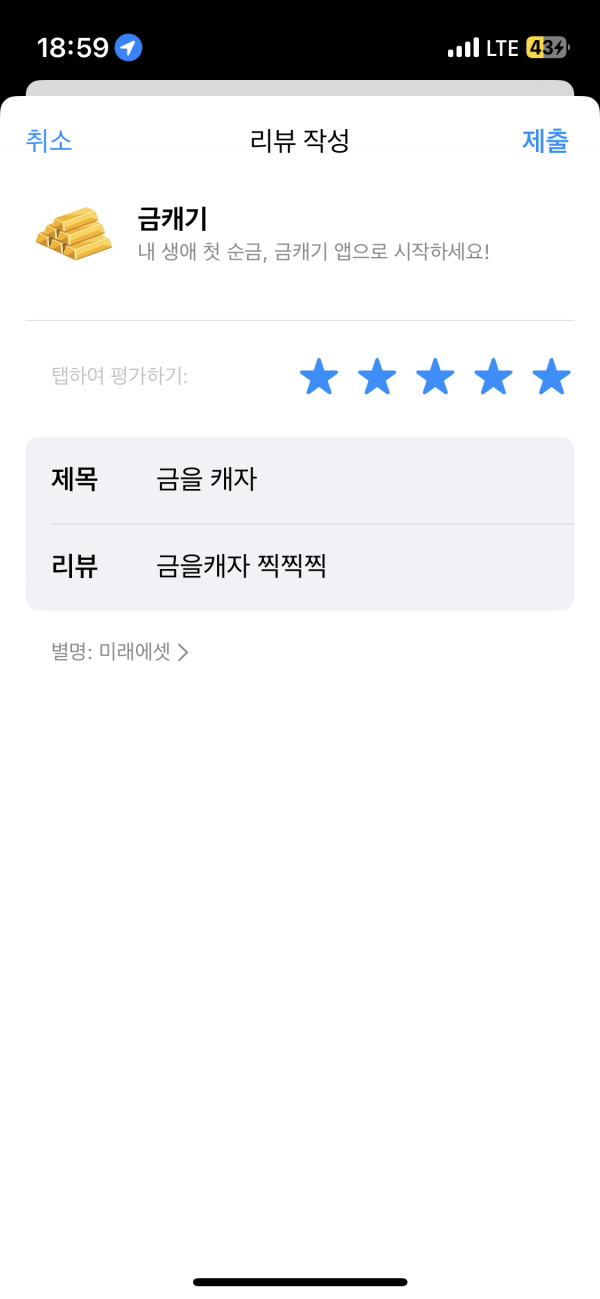The width and height of the screenshot is (600, 1299).
Task: Edit the 리뷰 review text field
Action: pos(300,567)
